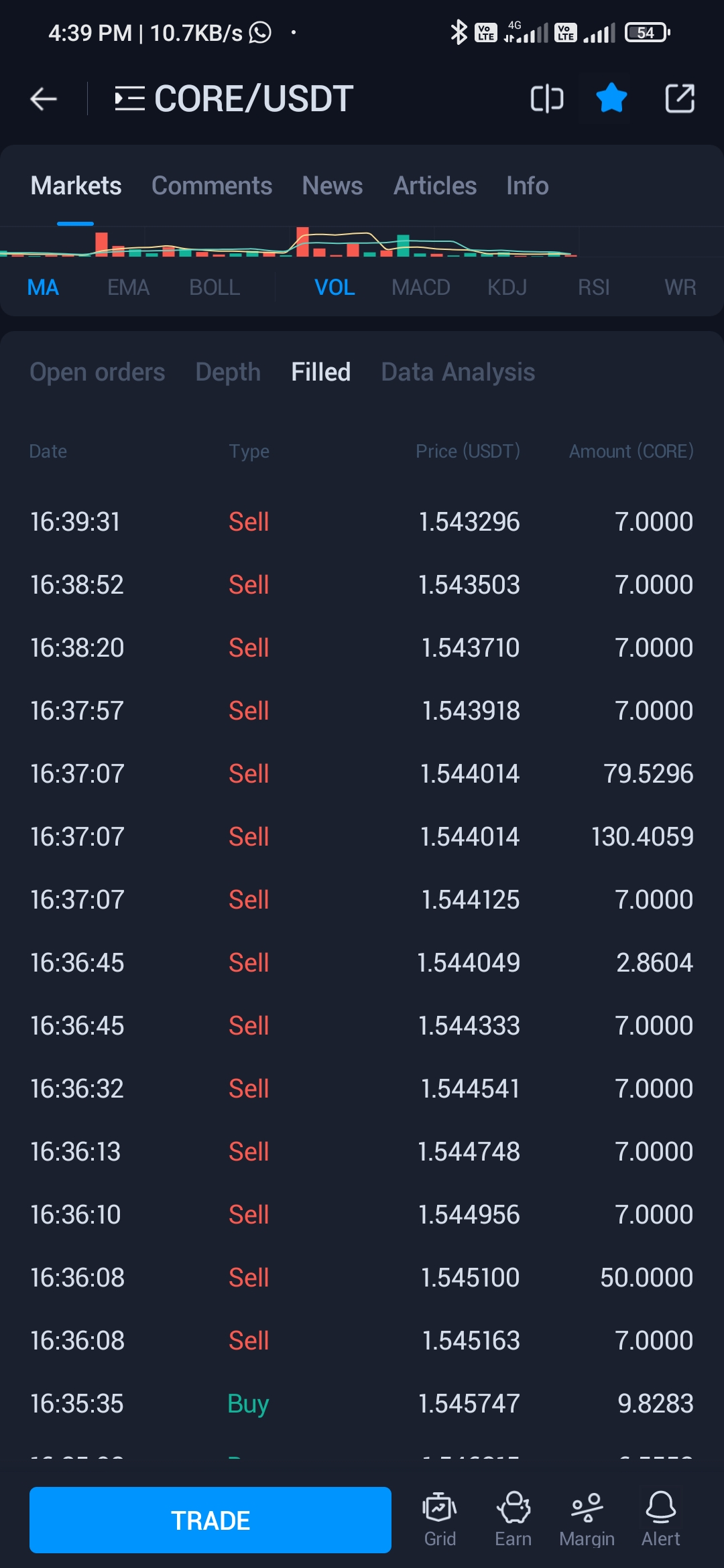Image resolution: width=724 pixels, height=1568 pixels.
Task: Switch chart overlay to BOLL
Action: 215,287
